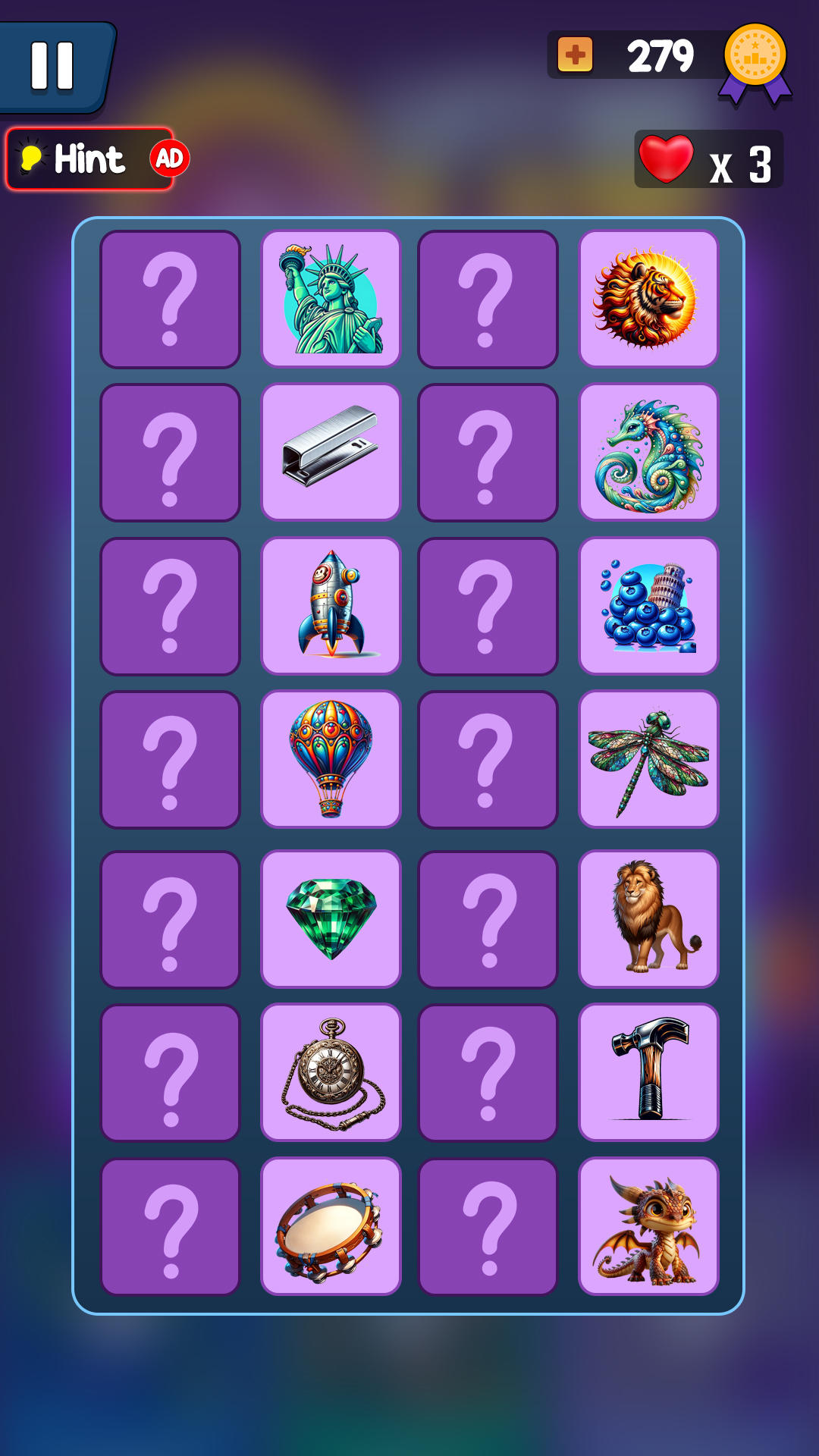Open the leaderboard medal badge
Image resolution: width=819 pixels, height=1456 pixels.
pyautogui.click(x=755, y=59)
